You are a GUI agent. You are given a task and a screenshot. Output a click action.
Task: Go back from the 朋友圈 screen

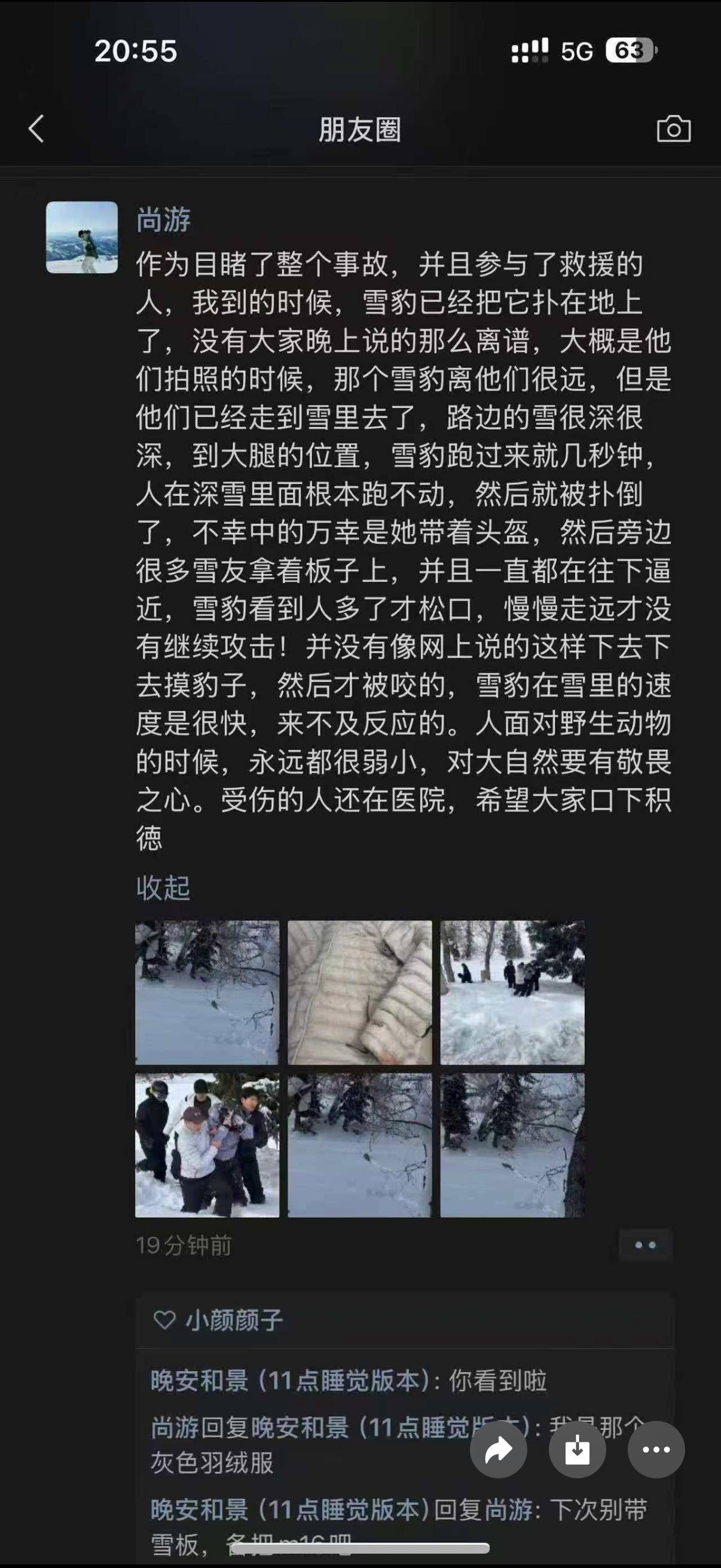coord(36,129)
